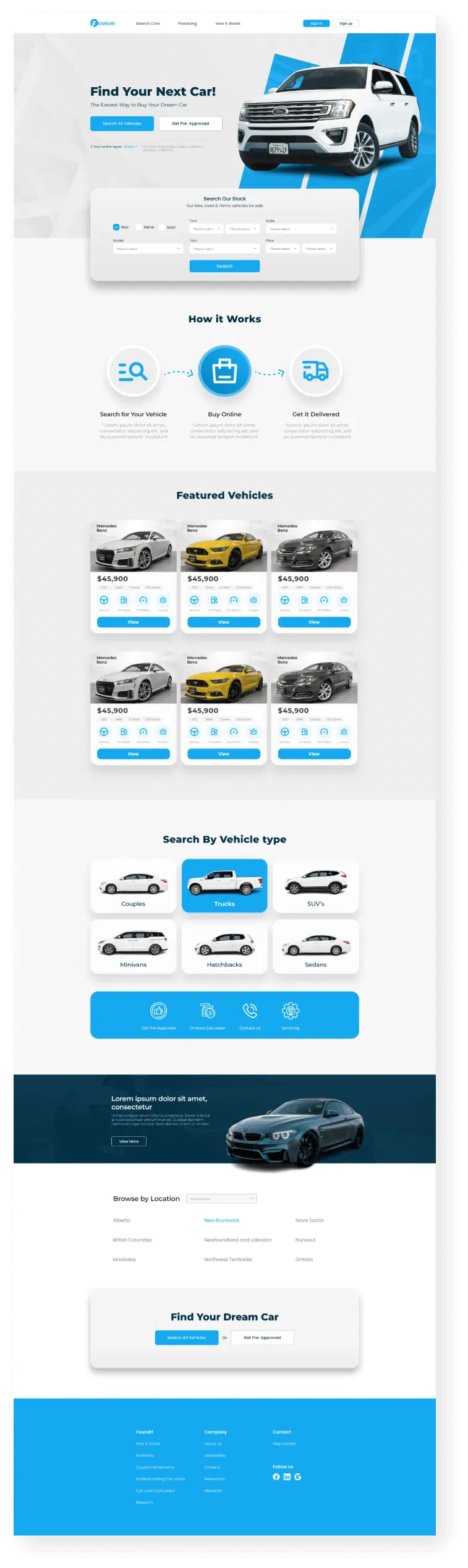Image resolution: width=468 pixels, height=1568 pixels.
Task: Expand the Make dropdown
Action: click(301, 229)
